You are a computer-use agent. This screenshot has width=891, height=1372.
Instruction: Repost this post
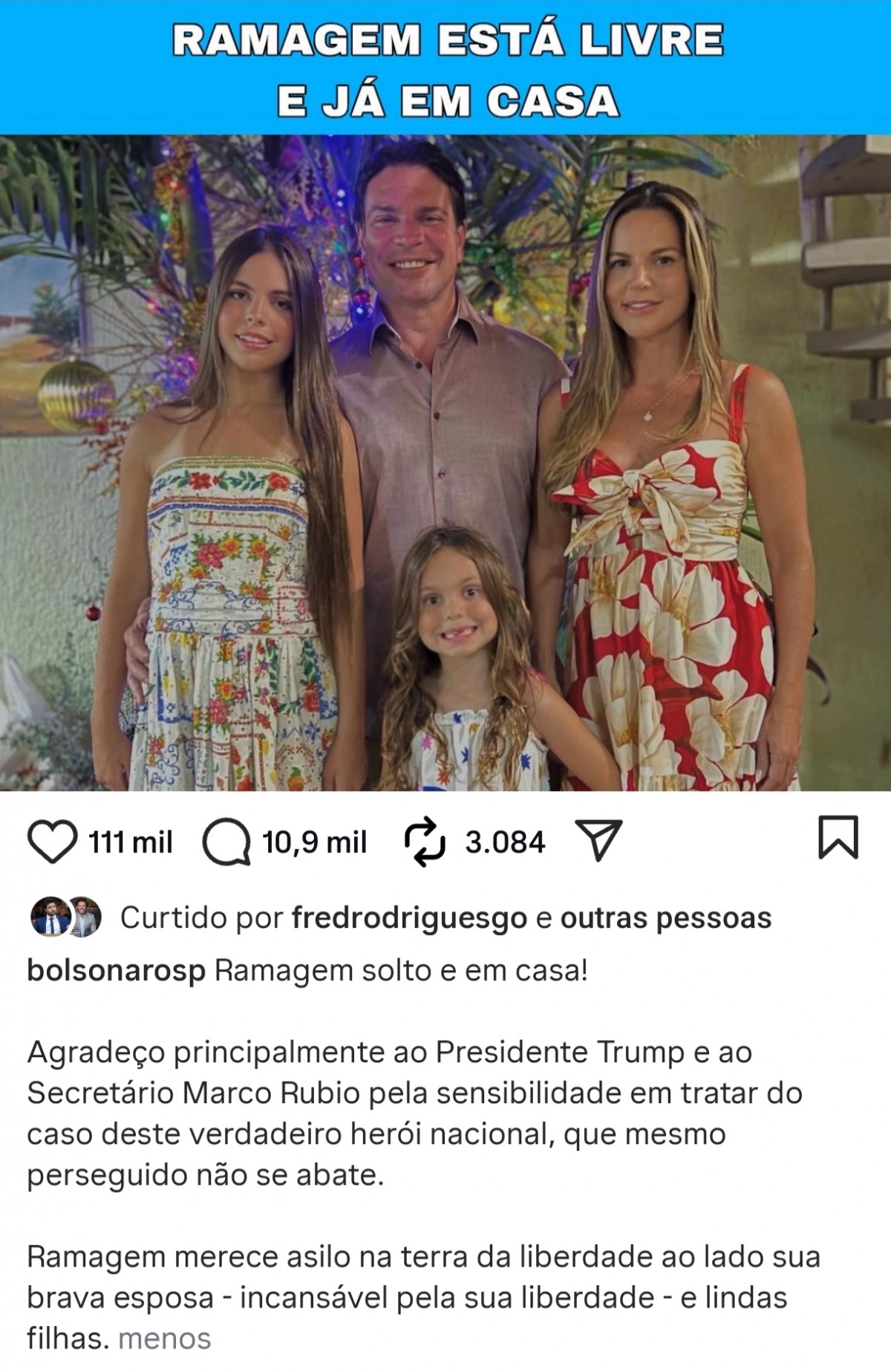[x=425, y=842]
